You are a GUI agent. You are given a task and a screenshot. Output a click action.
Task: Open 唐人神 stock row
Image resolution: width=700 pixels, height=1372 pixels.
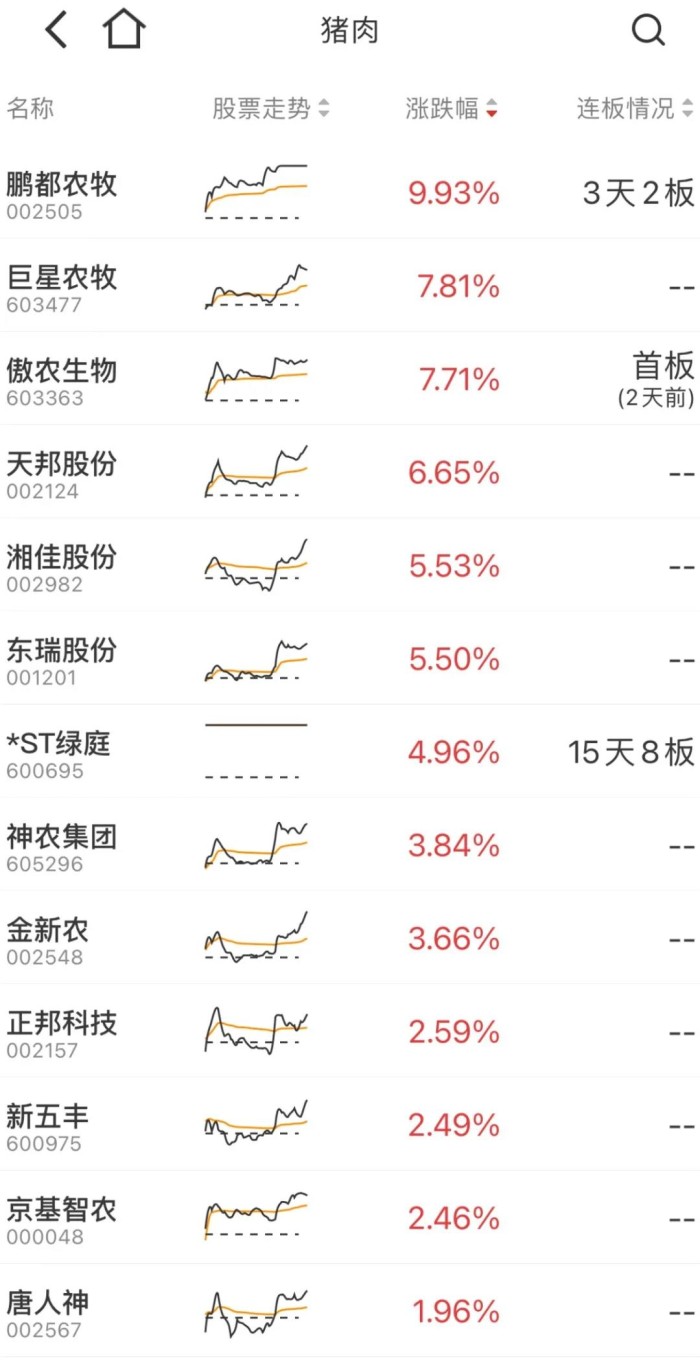click(350, 1310)
